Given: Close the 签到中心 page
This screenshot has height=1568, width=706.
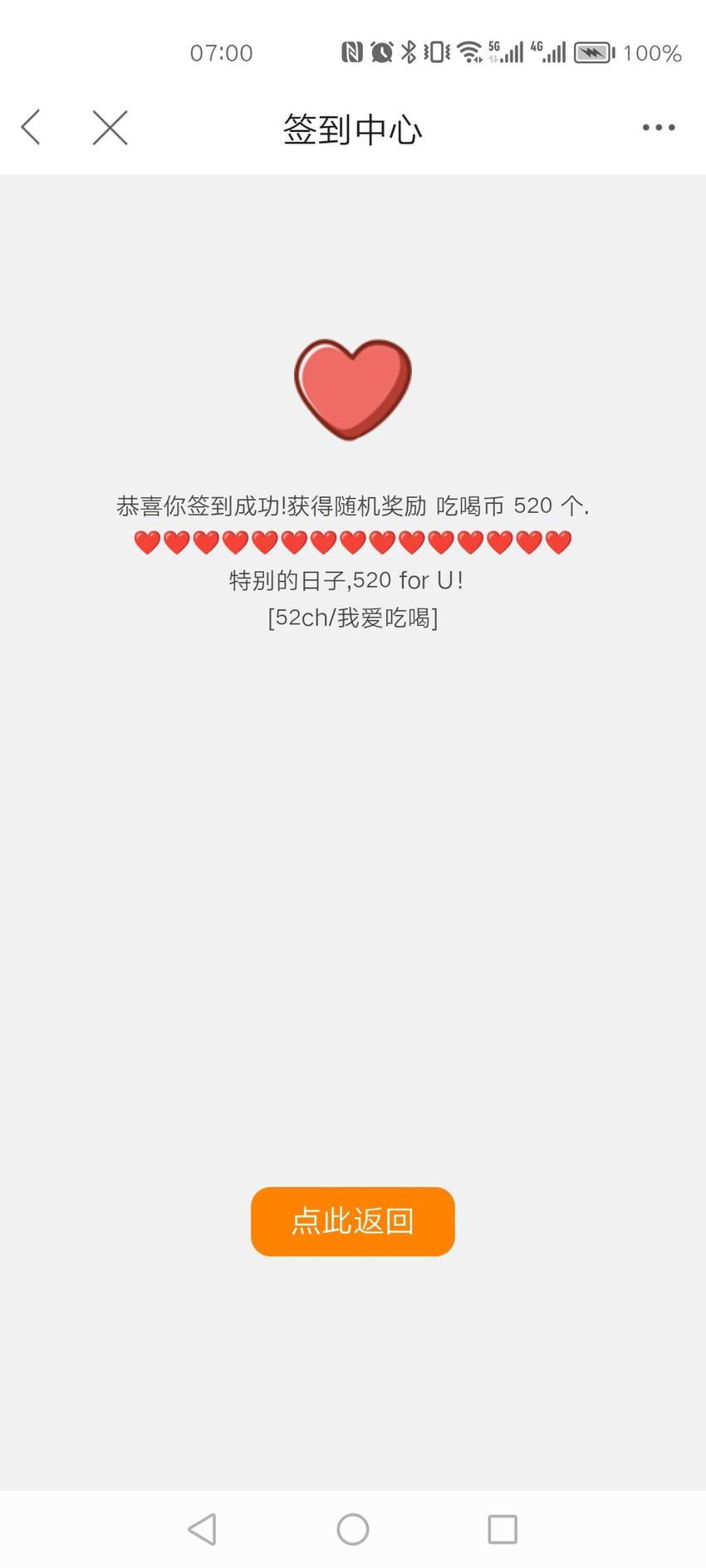Looking at the screenshot, I should 110,128.
